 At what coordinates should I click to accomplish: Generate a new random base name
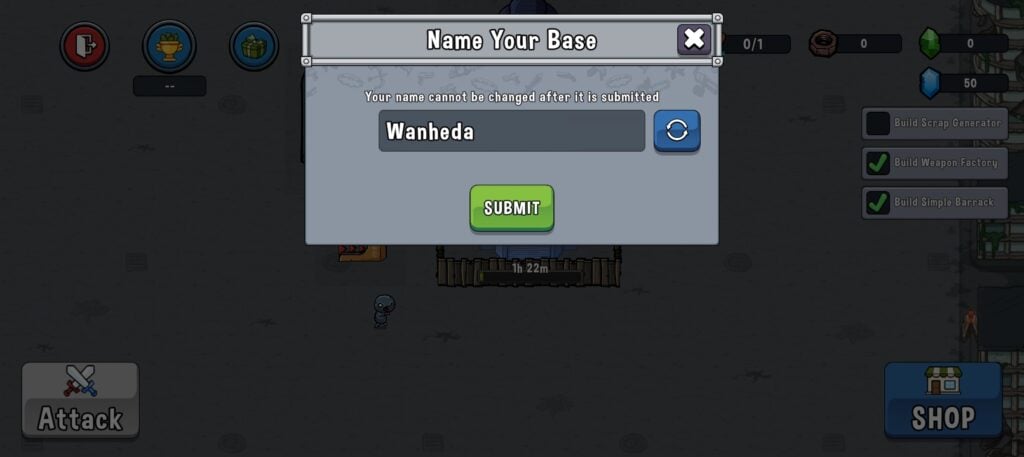[x=677, y=131]
